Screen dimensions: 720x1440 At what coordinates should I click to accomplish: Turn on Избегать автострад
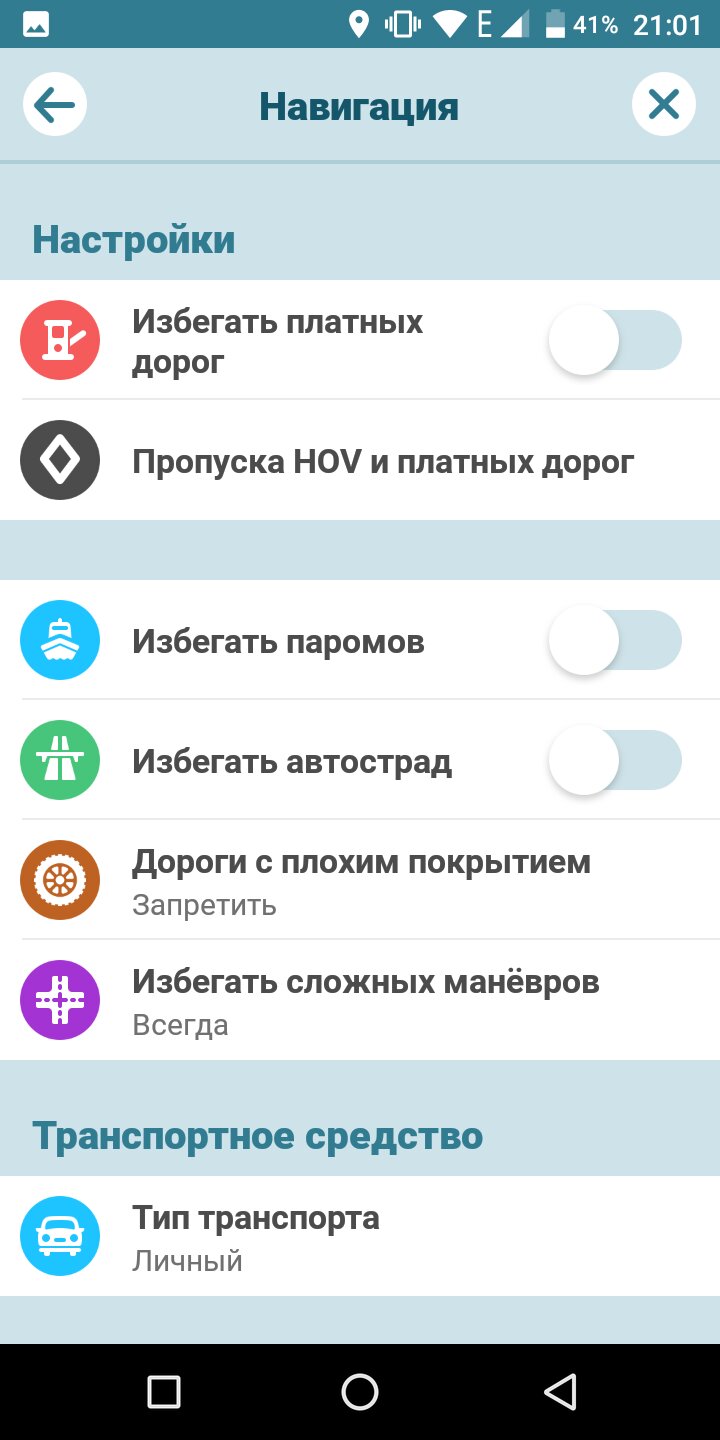[x=615, y=760]
